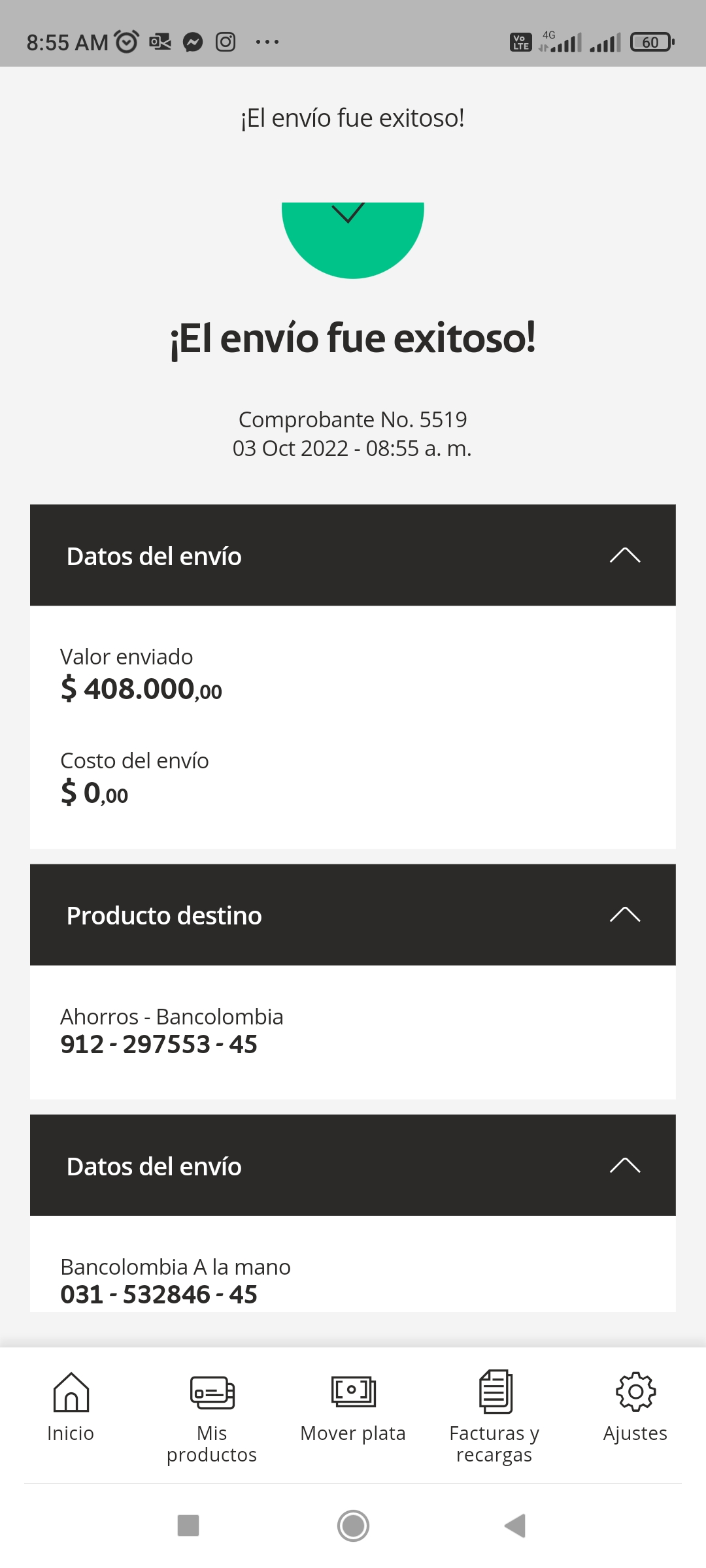This screenshot has height=1568, width=706.
Task: Open Facturas y recargas tab
Action: (x=494, y=1416)
